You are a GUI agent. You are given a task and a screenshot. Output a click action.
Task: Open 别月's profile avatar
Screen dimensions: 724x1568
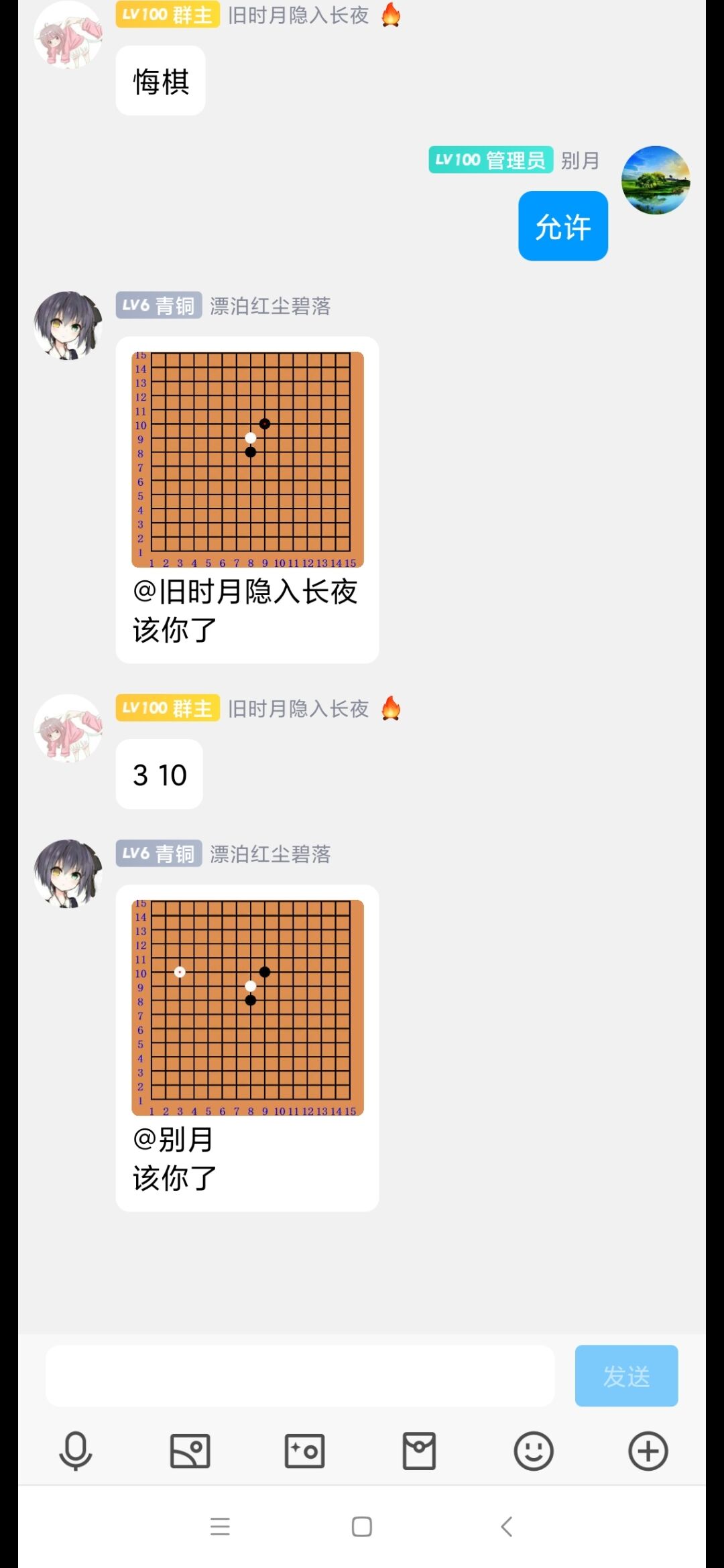click(x=655, y=180)
